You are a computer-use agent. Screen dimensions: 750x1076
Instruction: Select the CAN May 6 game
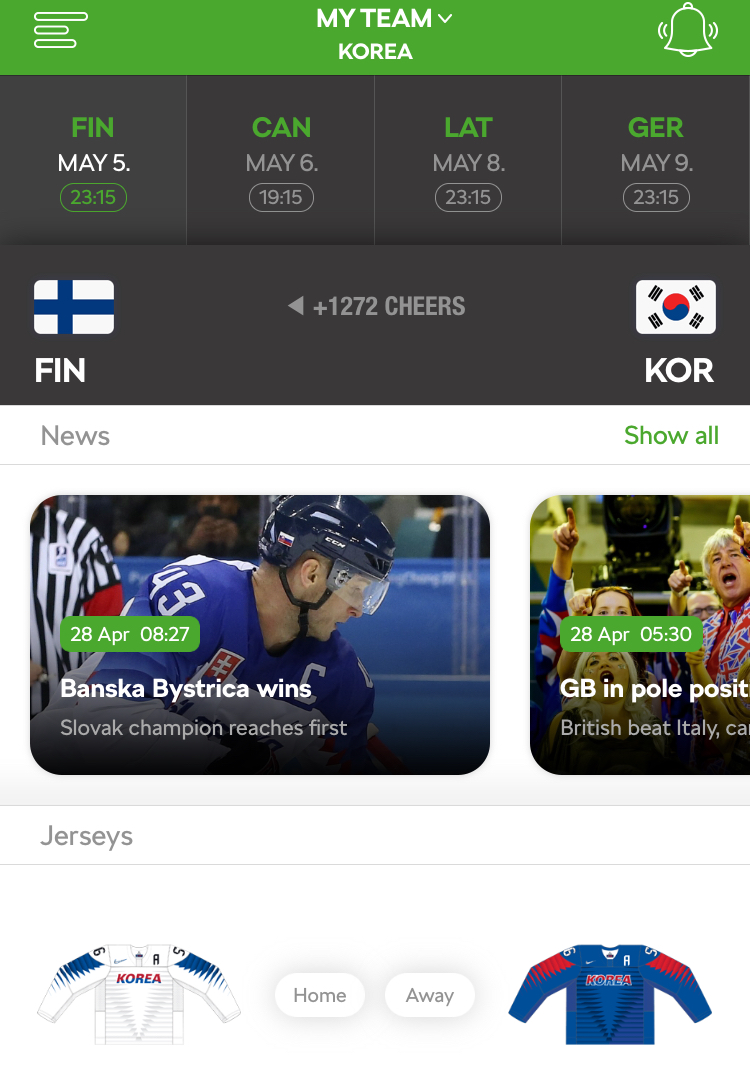pyautogui.click(x=281, y=161)
